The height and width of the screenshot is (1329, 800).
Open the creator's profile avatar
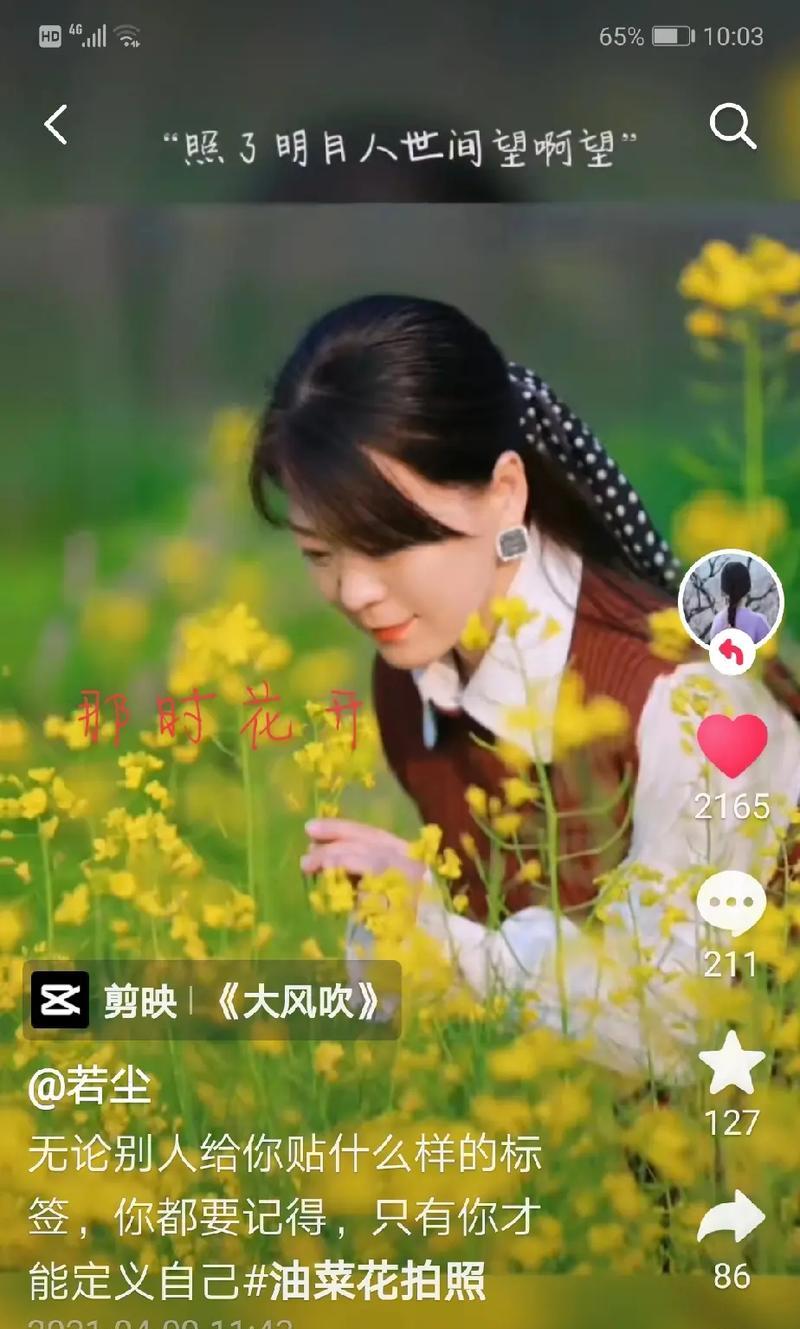730,600
